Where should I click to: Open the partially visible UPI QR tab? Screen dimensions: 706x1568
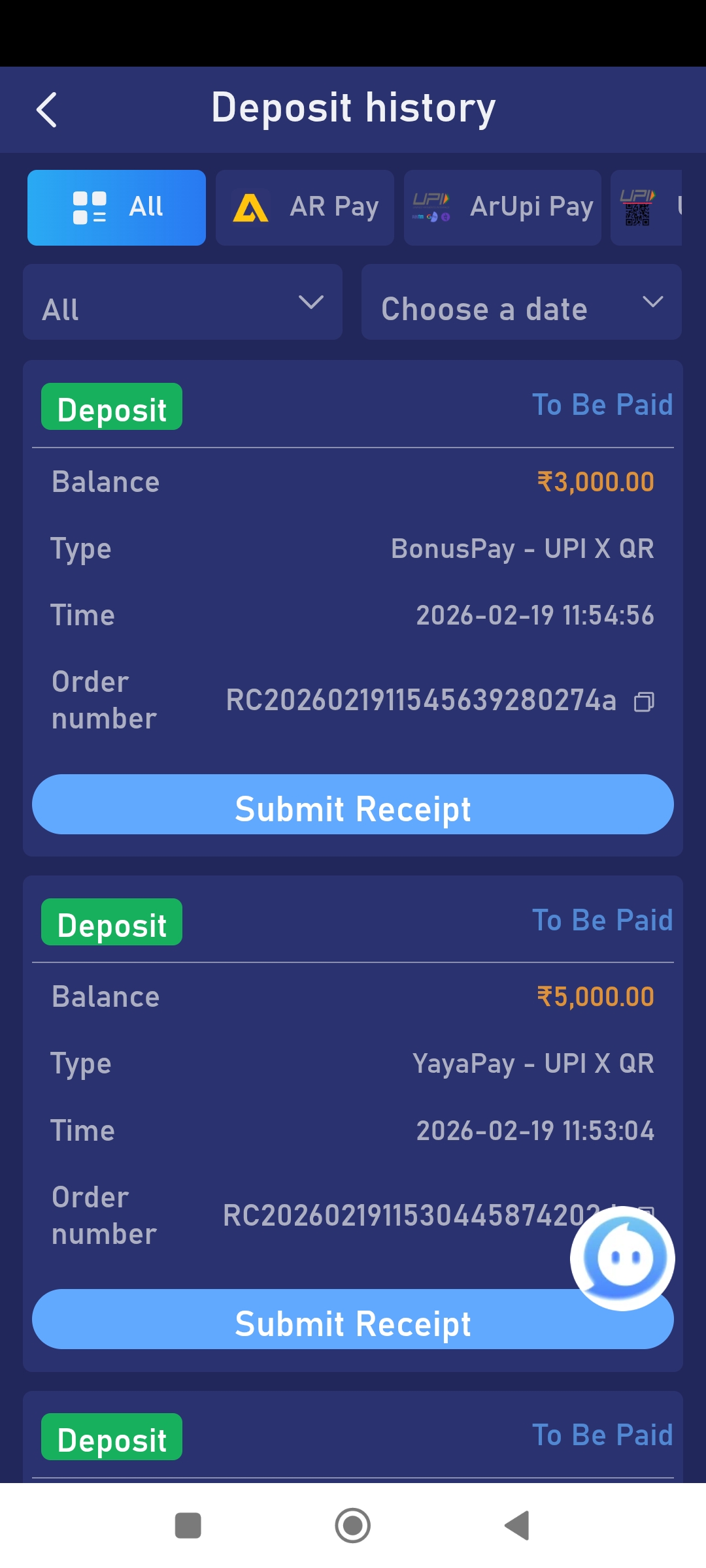click(646, 208)
